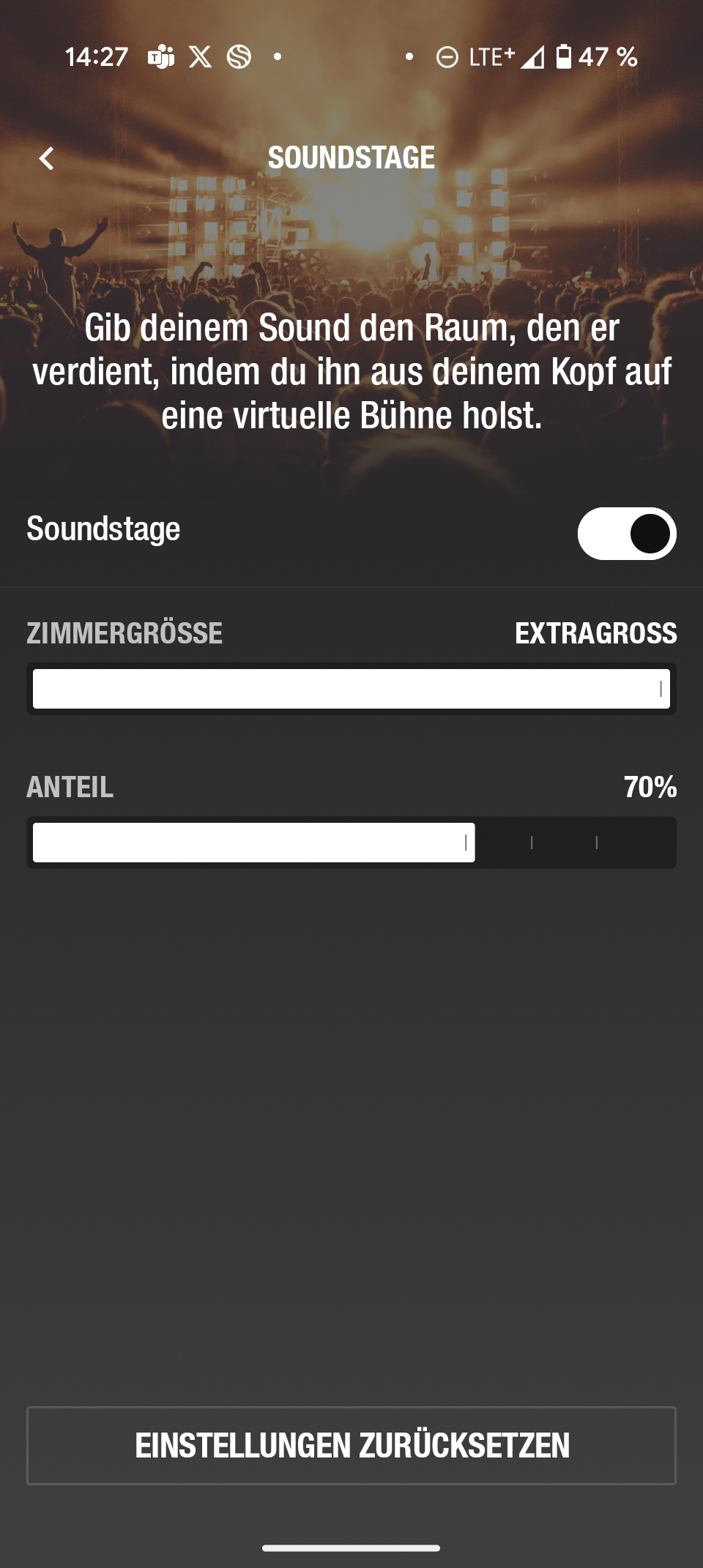Reset settings with Einstellungen zurücksetzen
This screenshot has height=1568, width=703.
tap(351, 1446)
